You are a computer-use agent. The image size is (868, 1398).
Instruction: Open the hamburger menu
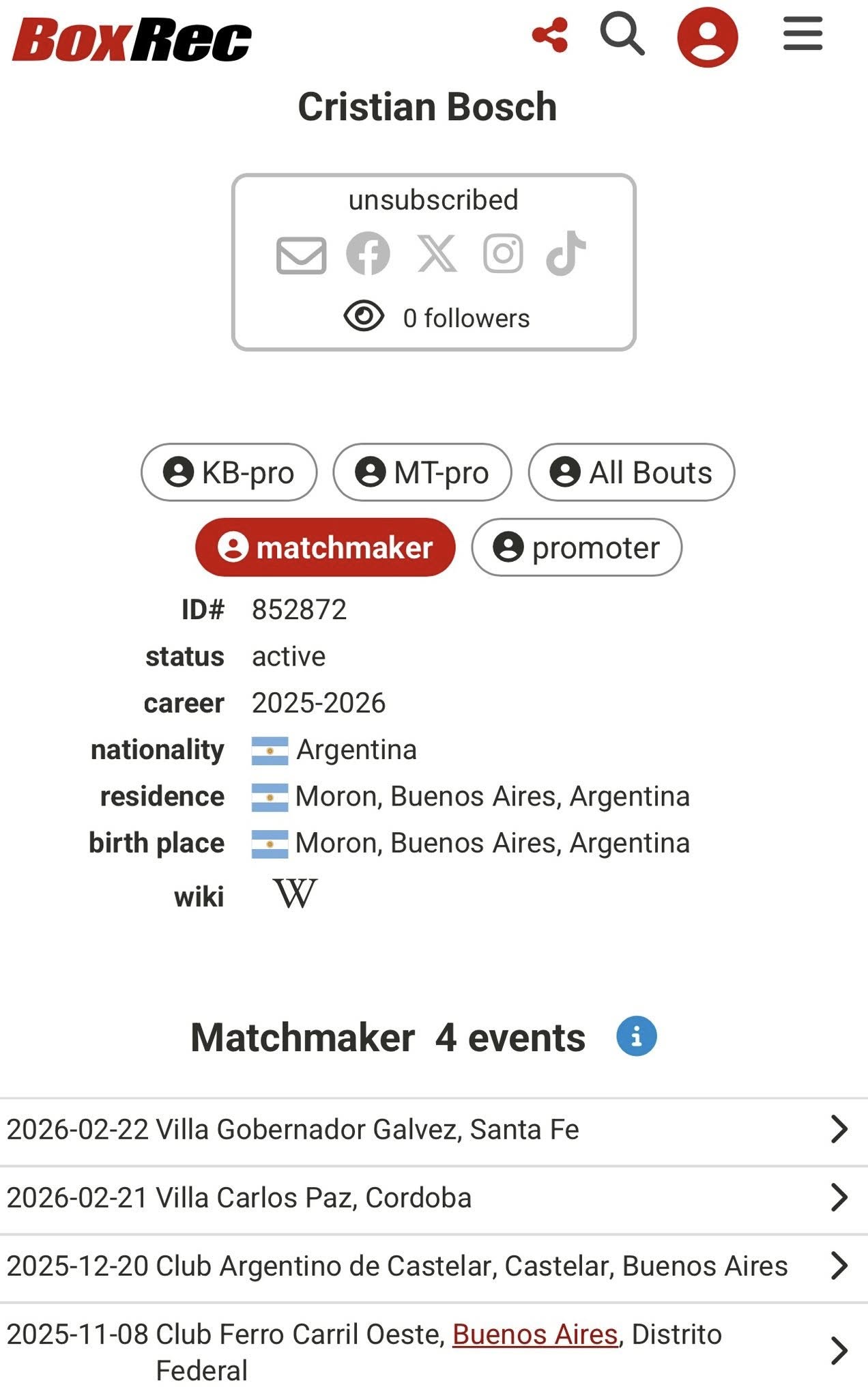[x=802, y=34]
